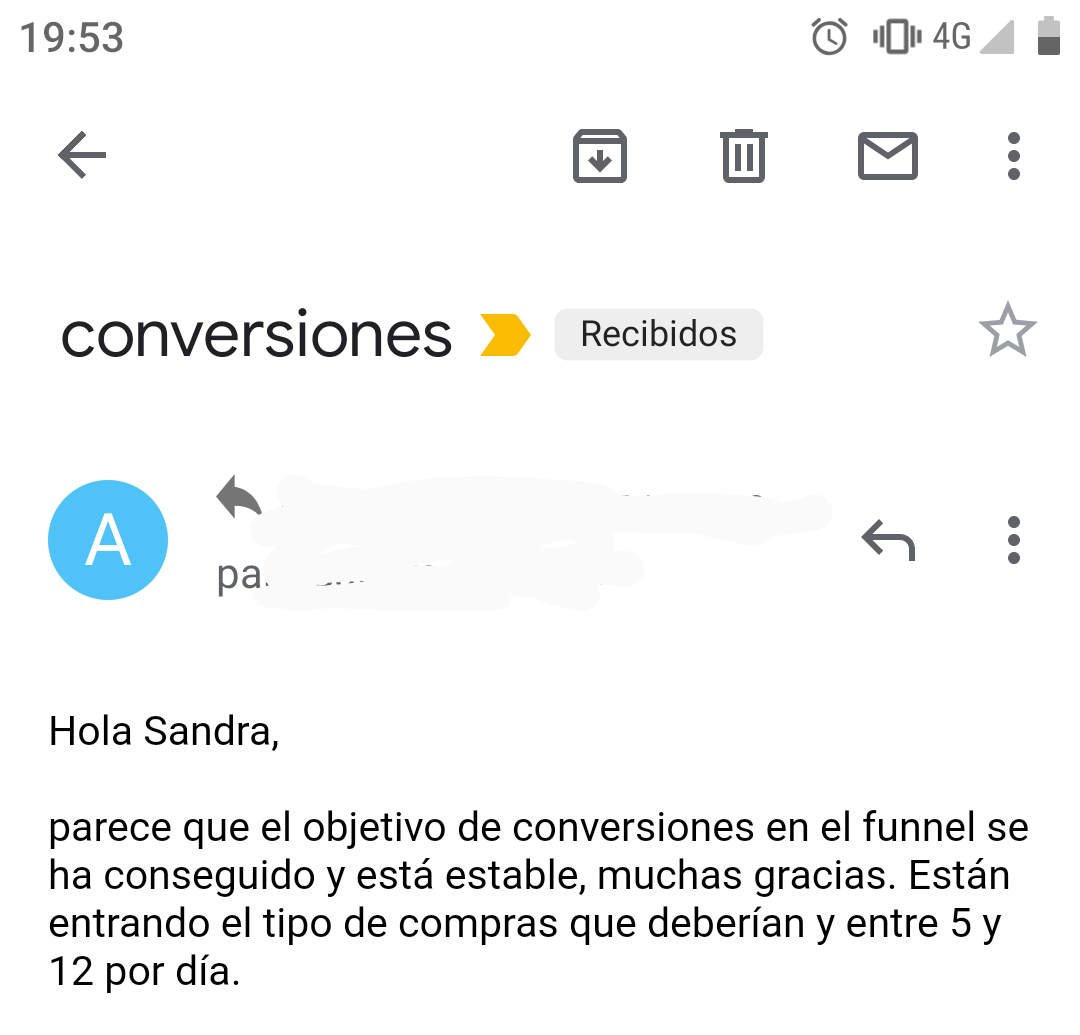This screenshot has height=1035, width=1080.
Task: Star the conversiones conversation
Action: point(1007,331)
